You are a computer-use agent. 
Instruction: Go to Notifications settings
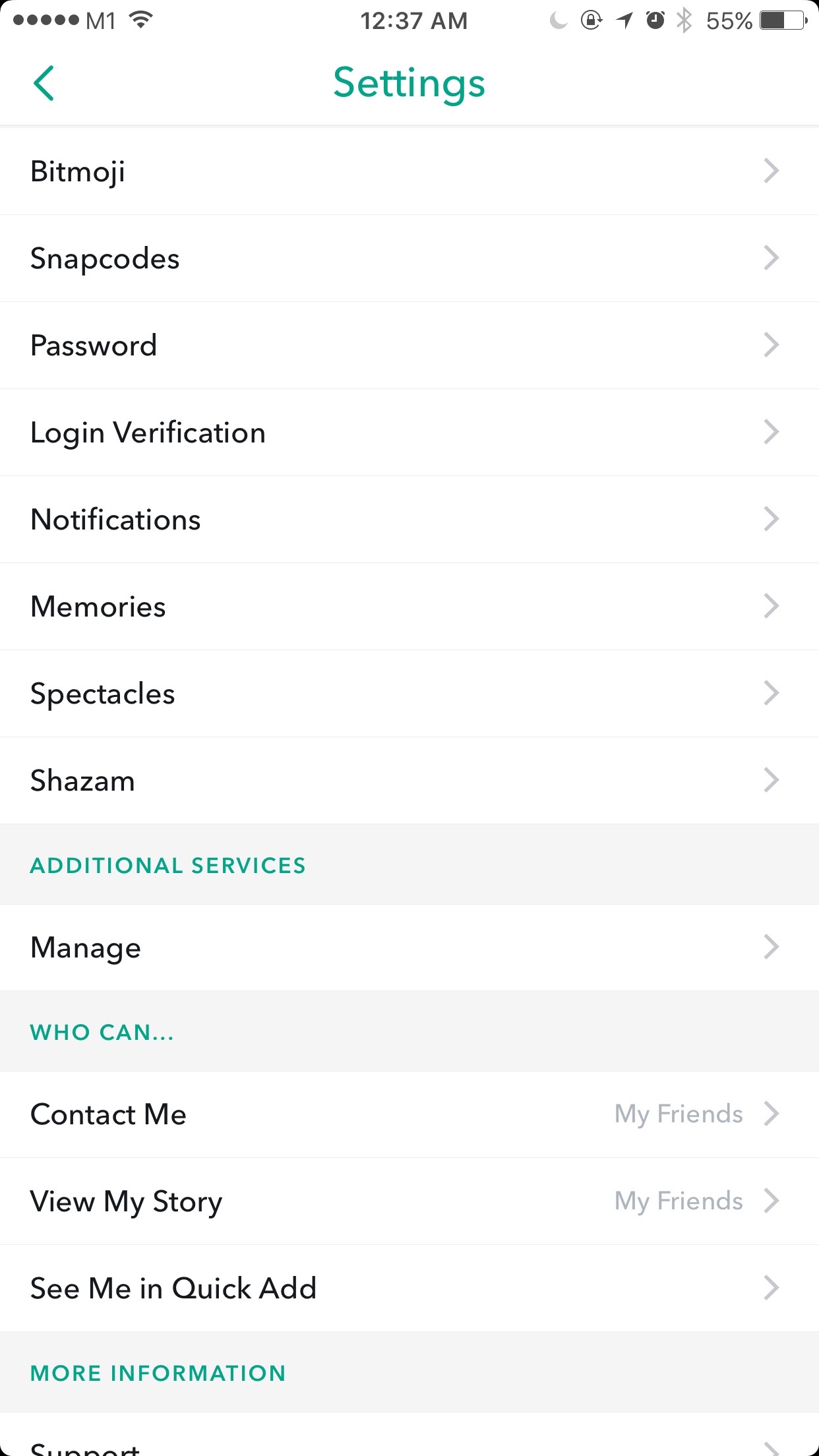(409, 520)
